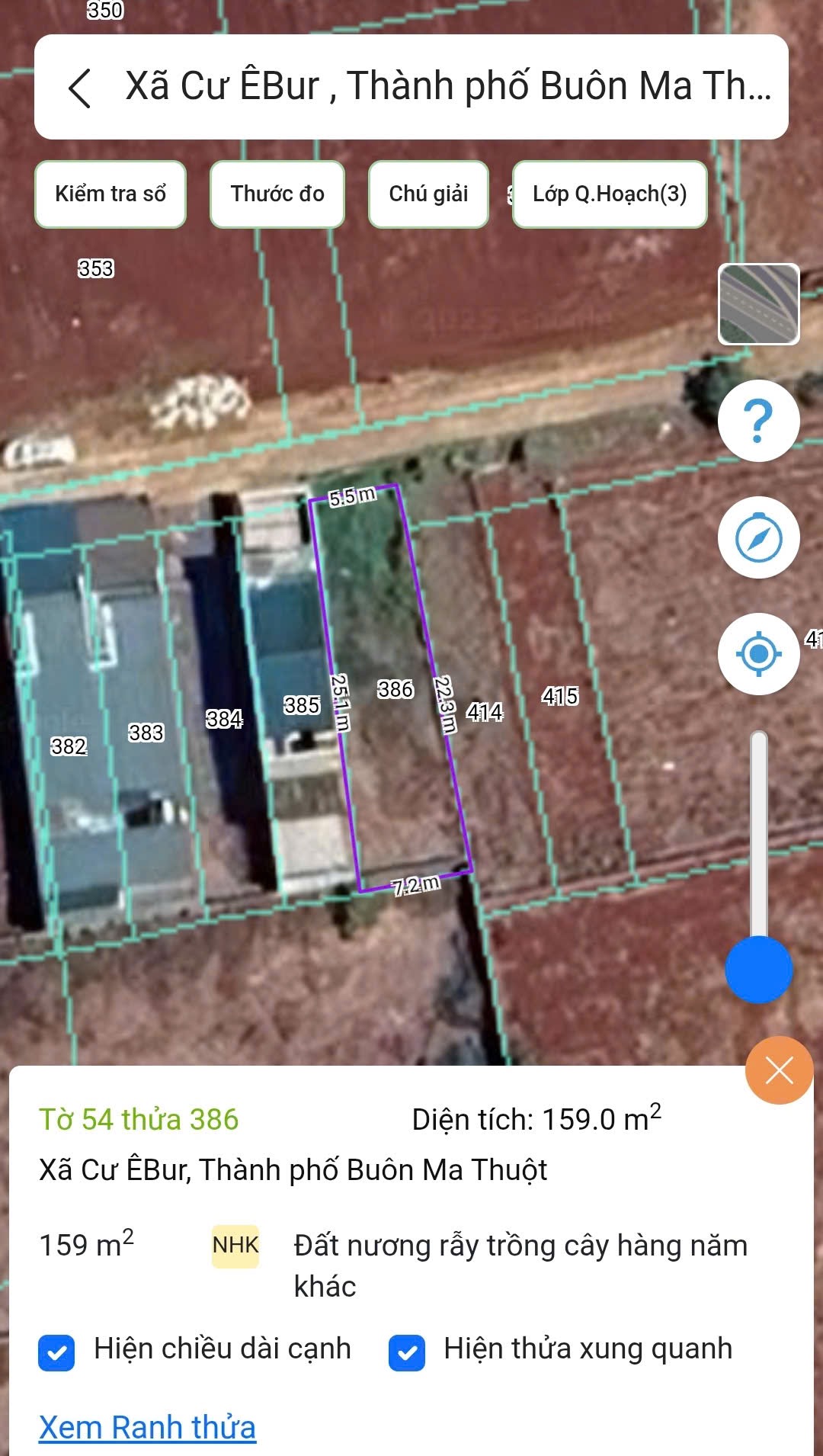Viewport: 823px width, 1456px height.
Task: Open Lớp Q.Hoạch(3) planning layers
Action: (x=610, y=194)
